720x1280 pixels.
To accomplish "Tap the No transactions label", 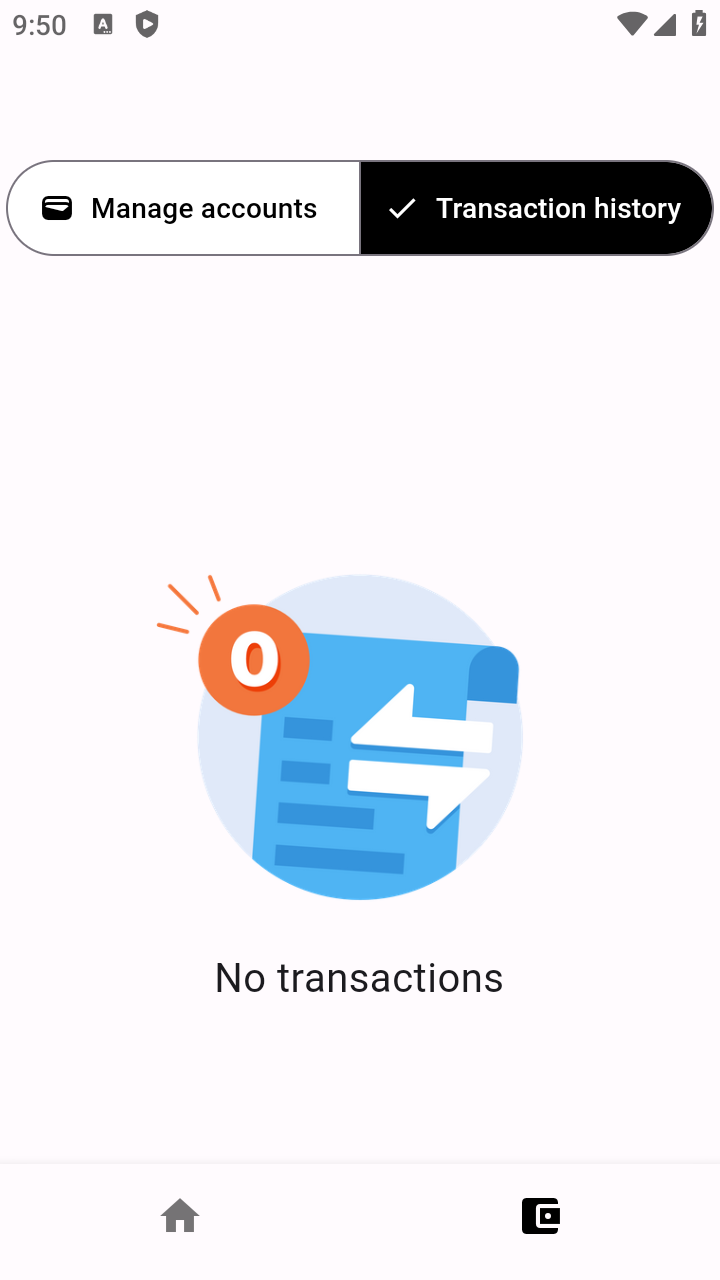I will pos(358,978).
